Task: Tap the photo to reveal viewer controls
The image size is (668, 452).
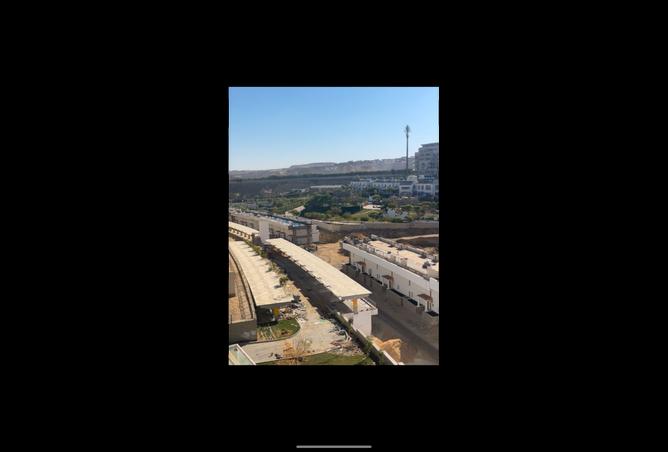Action: click(333, 225)
